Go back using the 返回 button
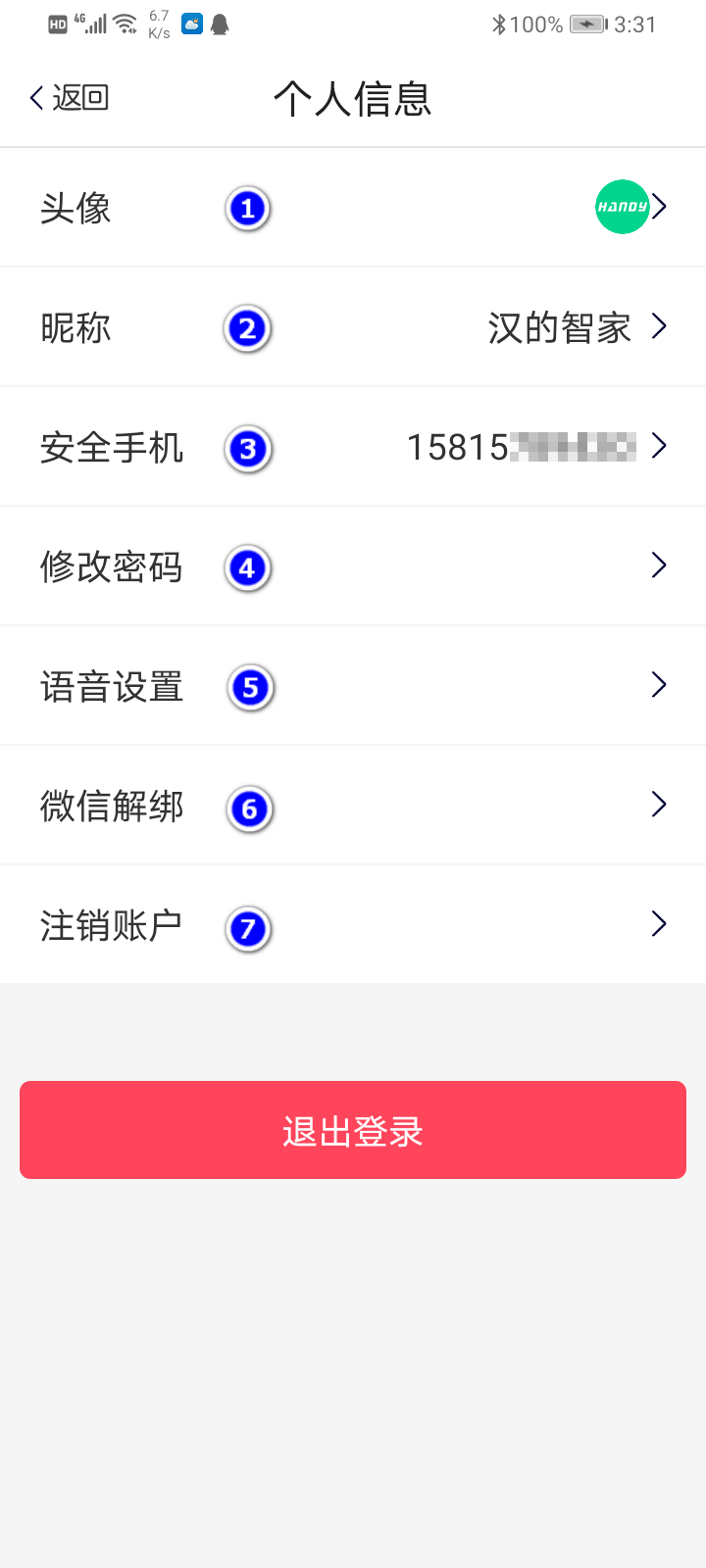This screenshot has width=706, height=1568. pyautogui.click(x=69, y=98)
